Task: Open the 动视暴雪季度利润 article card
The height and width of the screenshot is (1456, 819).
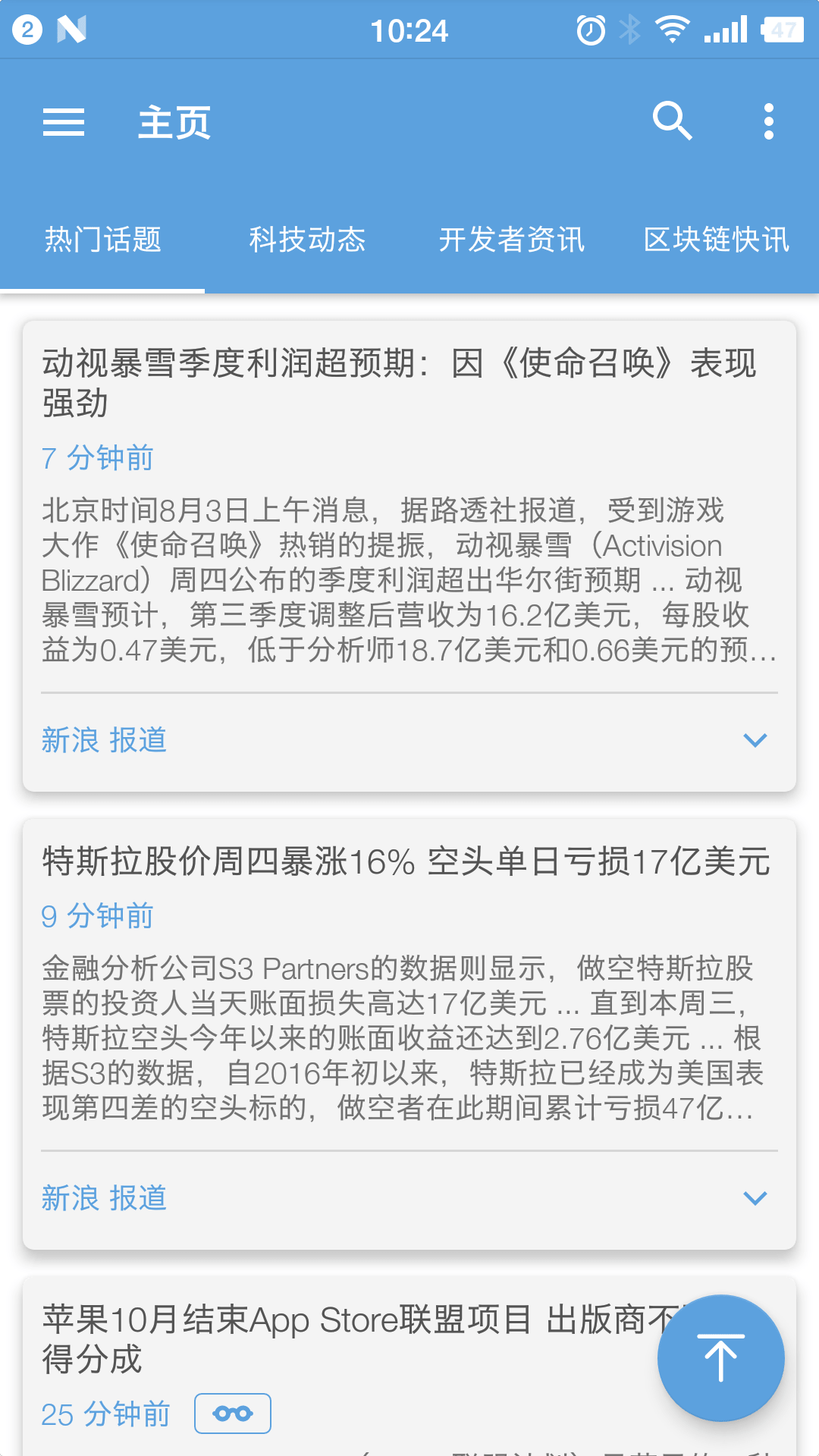Action: click(x=398, y=381)
